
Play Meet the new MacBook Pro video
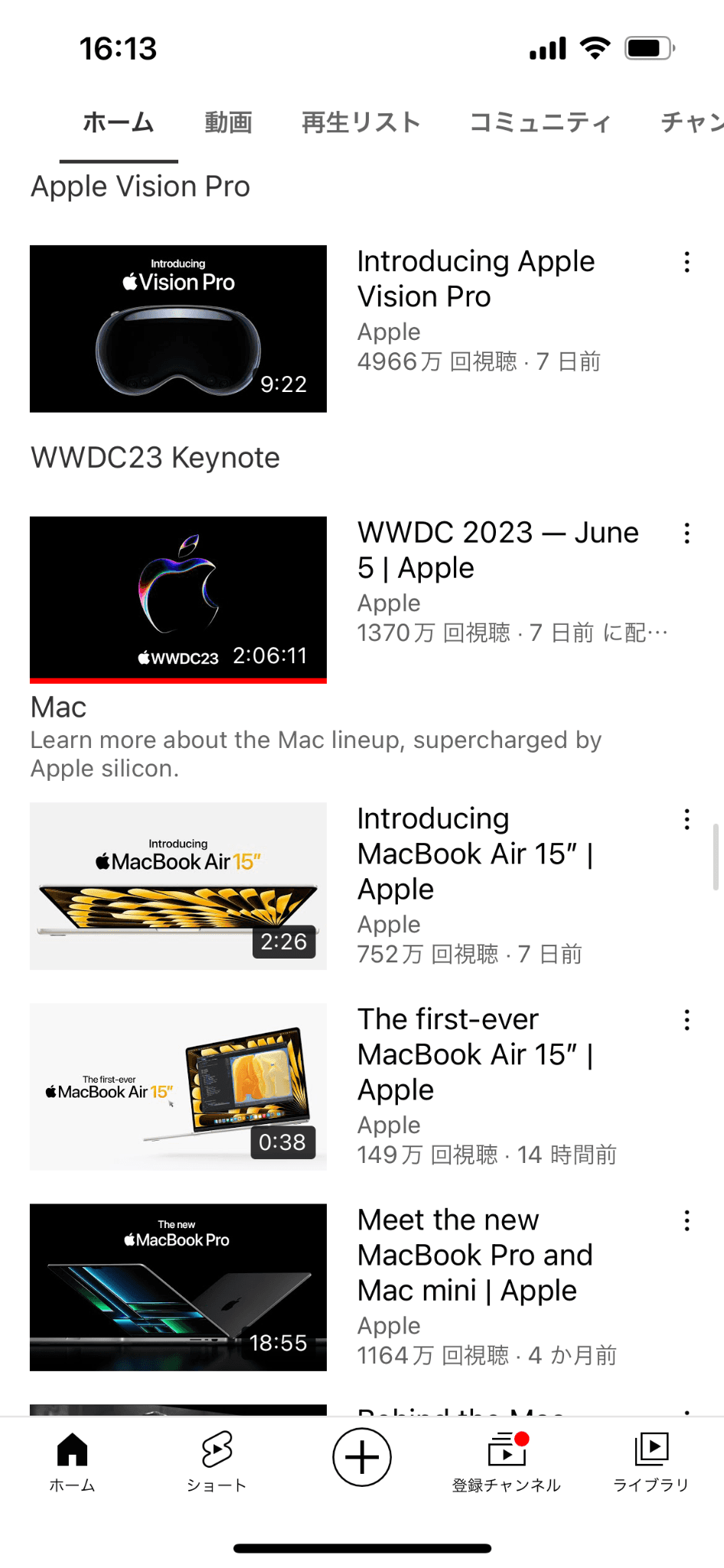(x=178, y=1287)
